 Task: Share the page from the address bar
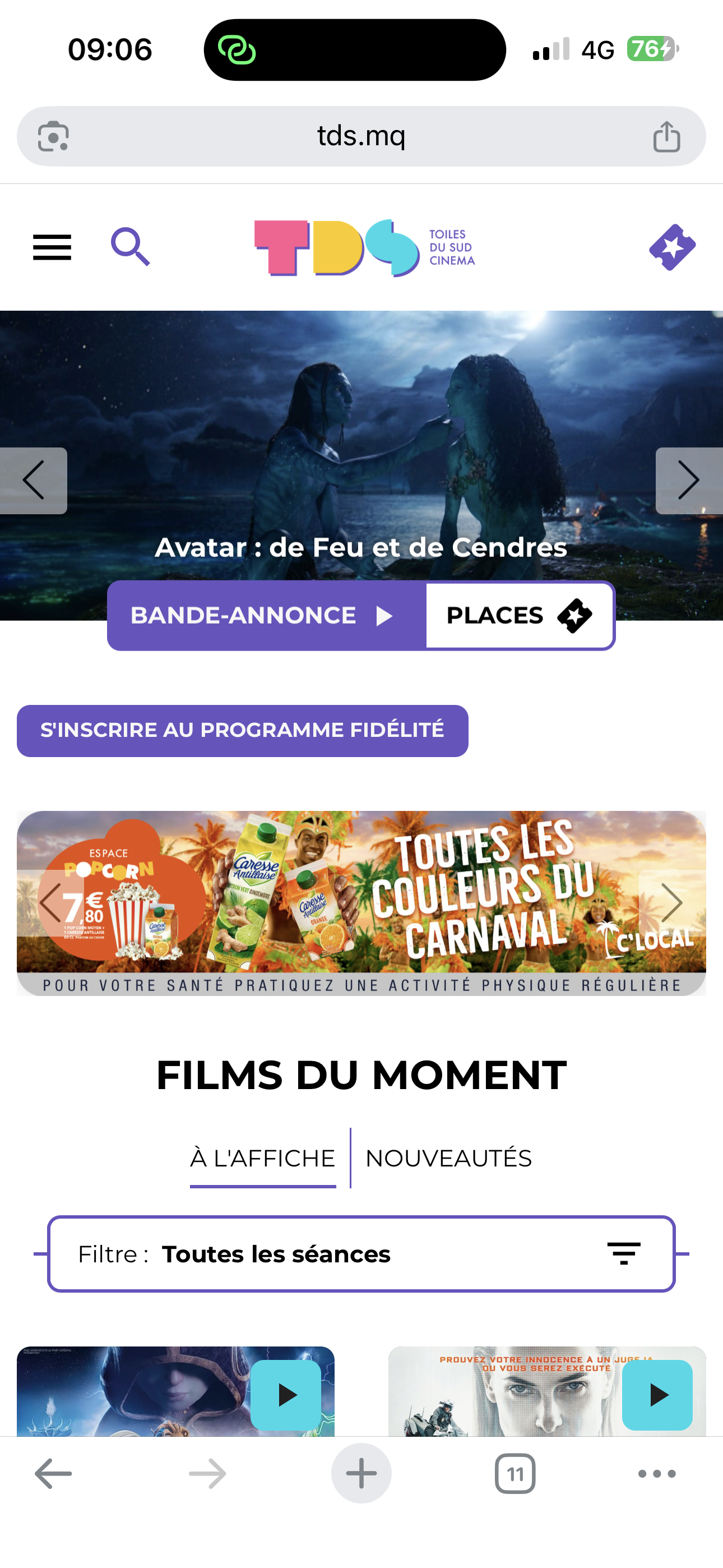666,136
